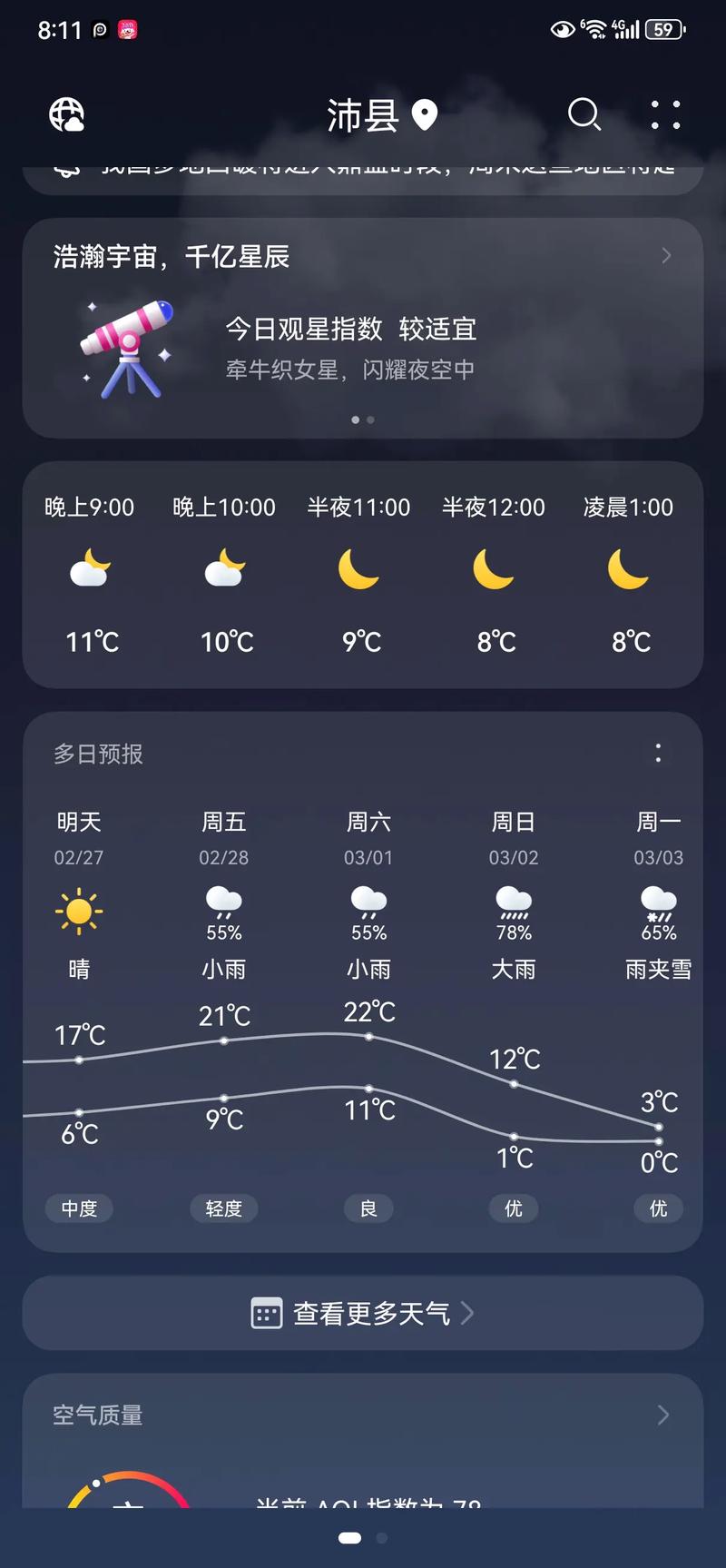The image size is (726, 1568).
Task: Tap the 中度 pollution badge under 明天
Action: 79,1208
